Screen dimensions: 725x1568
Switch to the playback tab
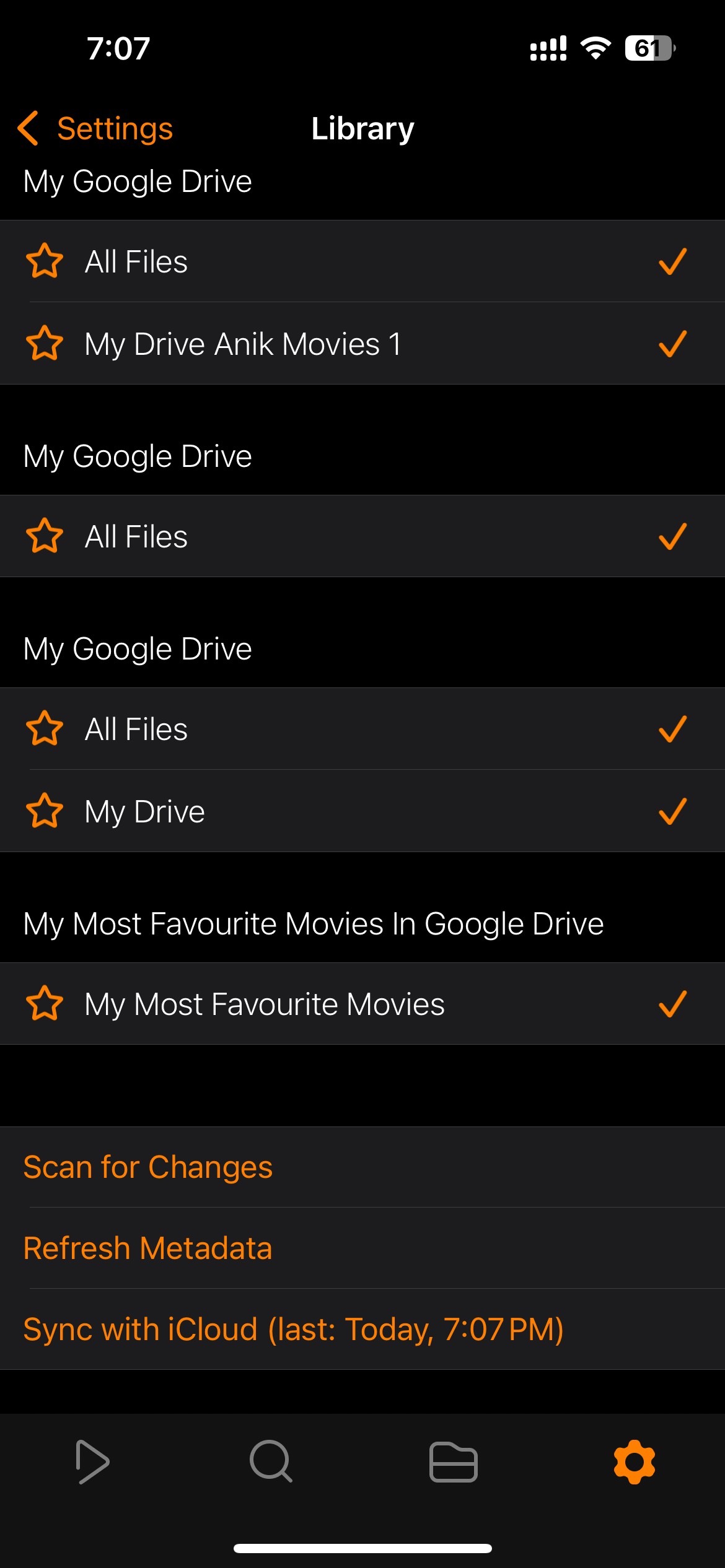coord(92,1462)
